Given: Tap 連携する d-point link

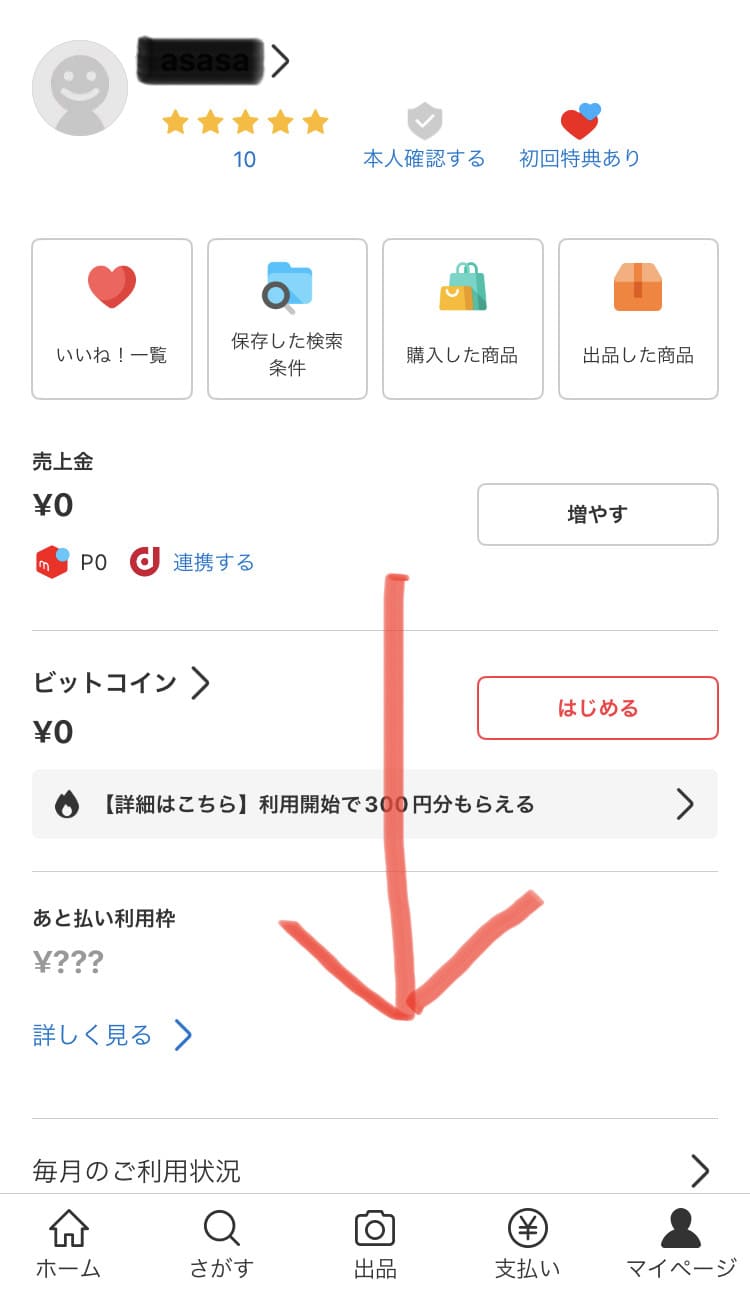Looking at the screenshot, I should coord(213,562).
